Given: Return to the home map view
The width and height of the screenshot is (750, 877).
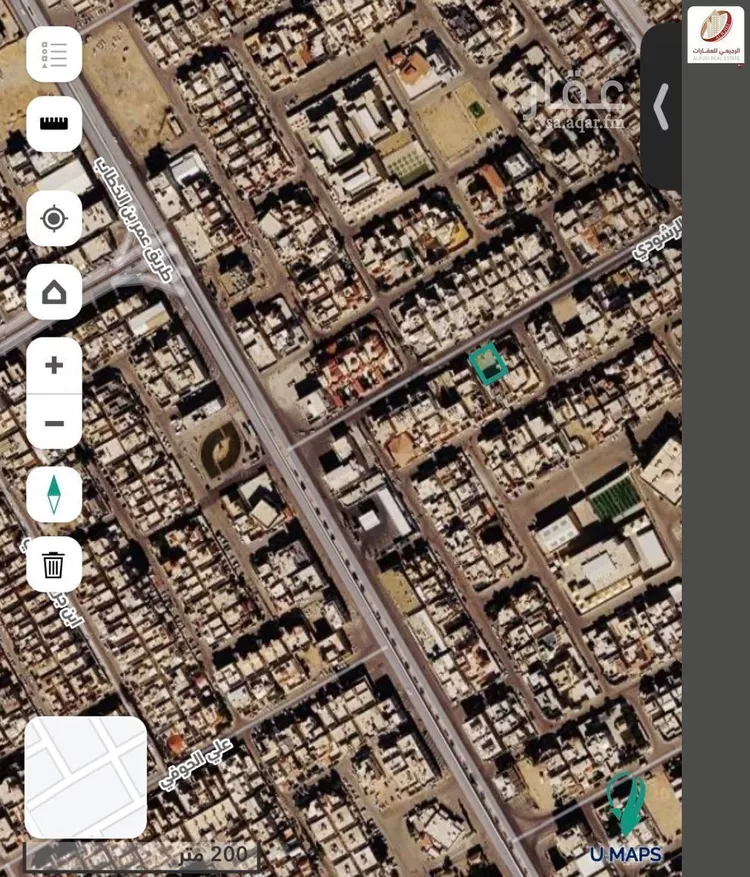Looking at the screenshot, I should point(54,292).
